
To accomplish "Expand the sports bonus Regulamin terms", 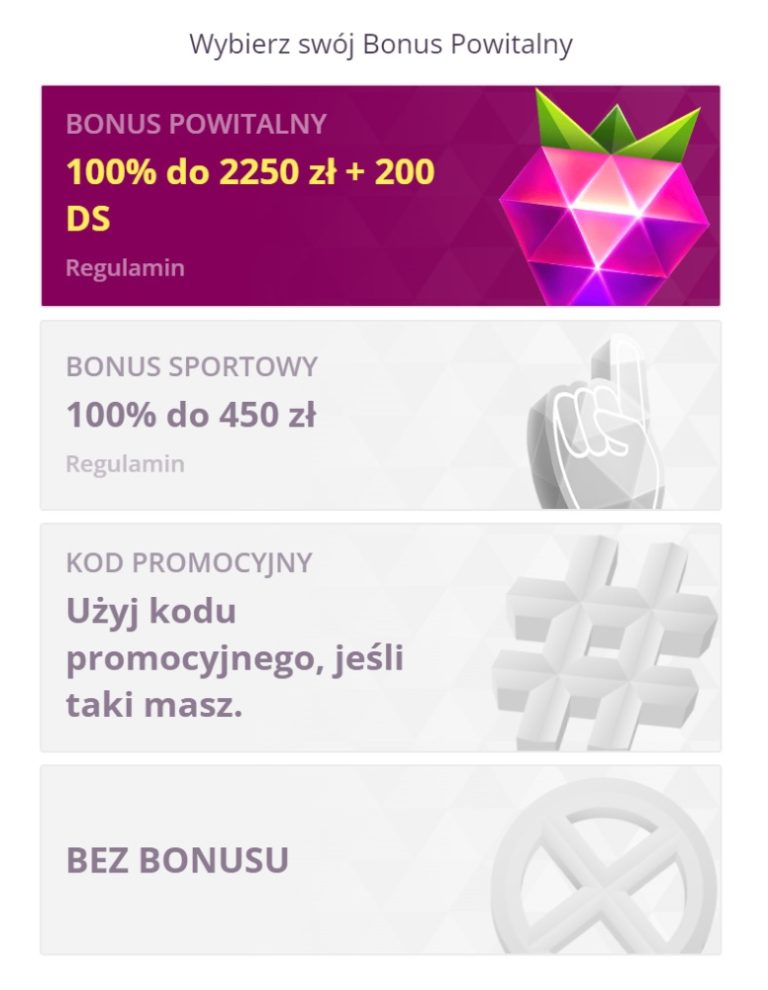I will (123, 463).
